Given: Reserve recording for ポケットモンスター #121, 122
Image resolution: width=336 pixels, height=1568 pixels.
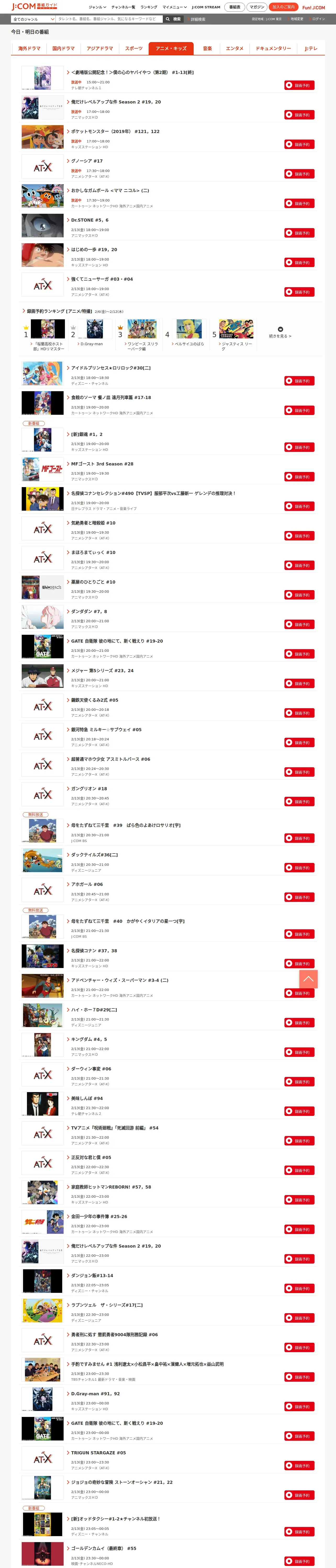Looking at the screenshot, I should pos(299,144).
